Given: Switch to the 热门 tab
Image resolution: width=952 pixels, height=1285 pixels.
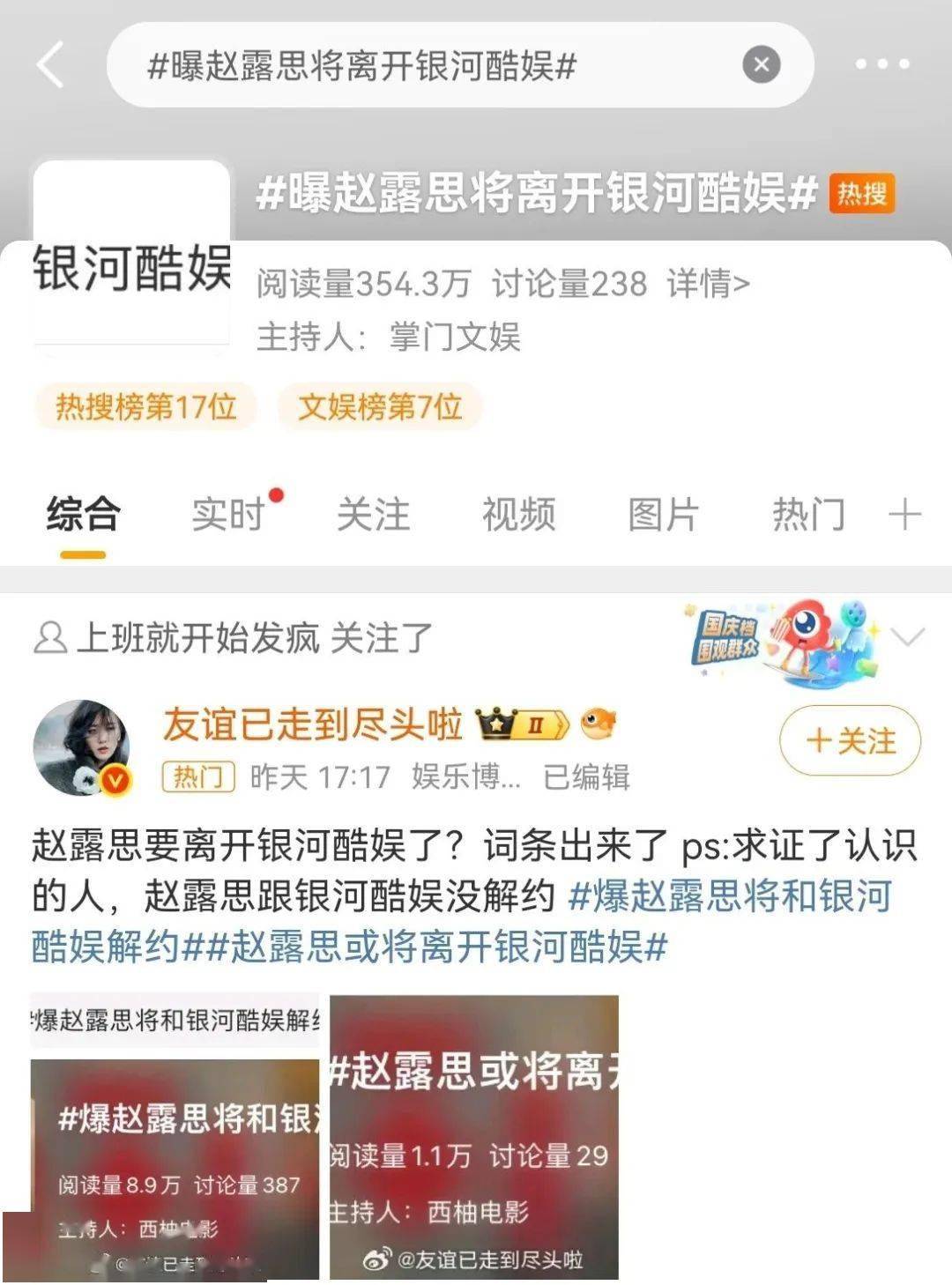Looking at the screenshot, I should 807,514.
